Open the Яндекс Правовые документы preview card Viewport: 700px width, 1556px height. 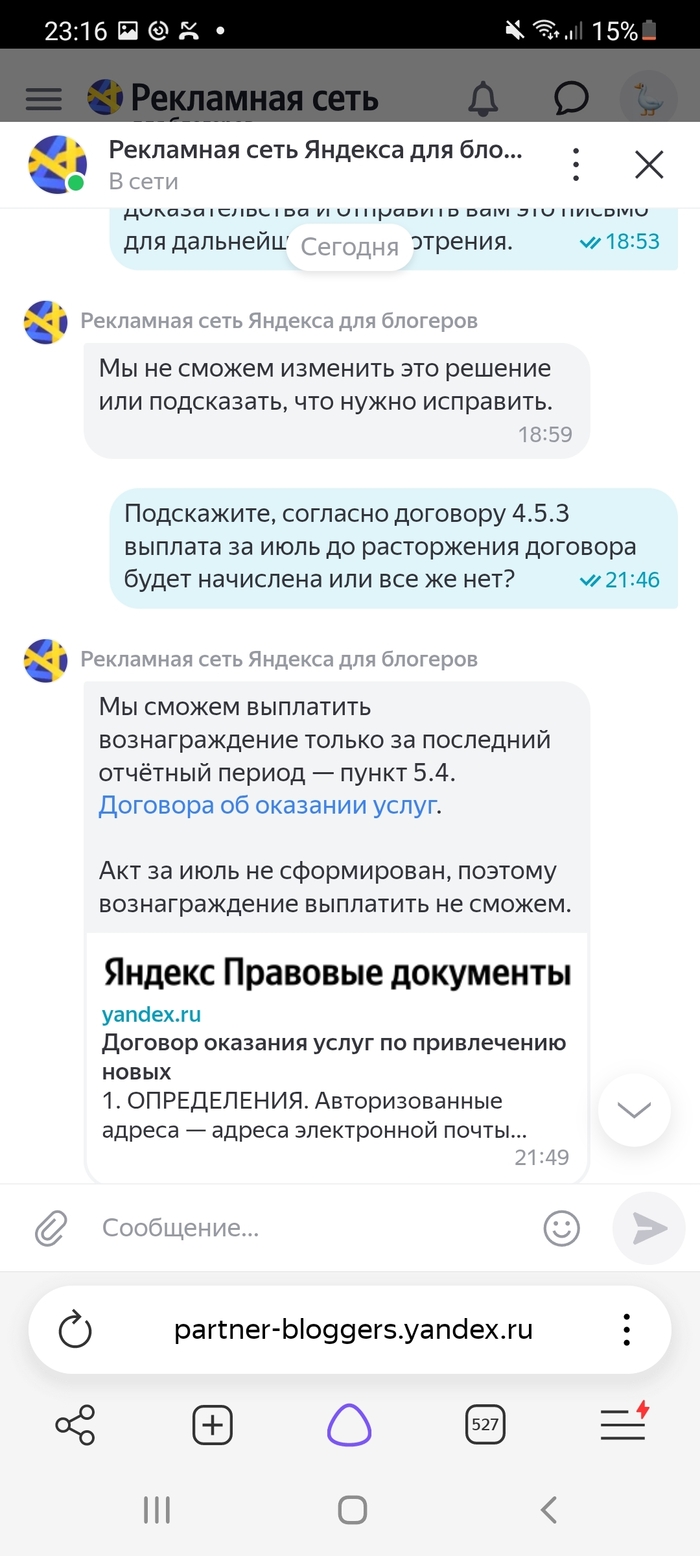point(337,1056)
